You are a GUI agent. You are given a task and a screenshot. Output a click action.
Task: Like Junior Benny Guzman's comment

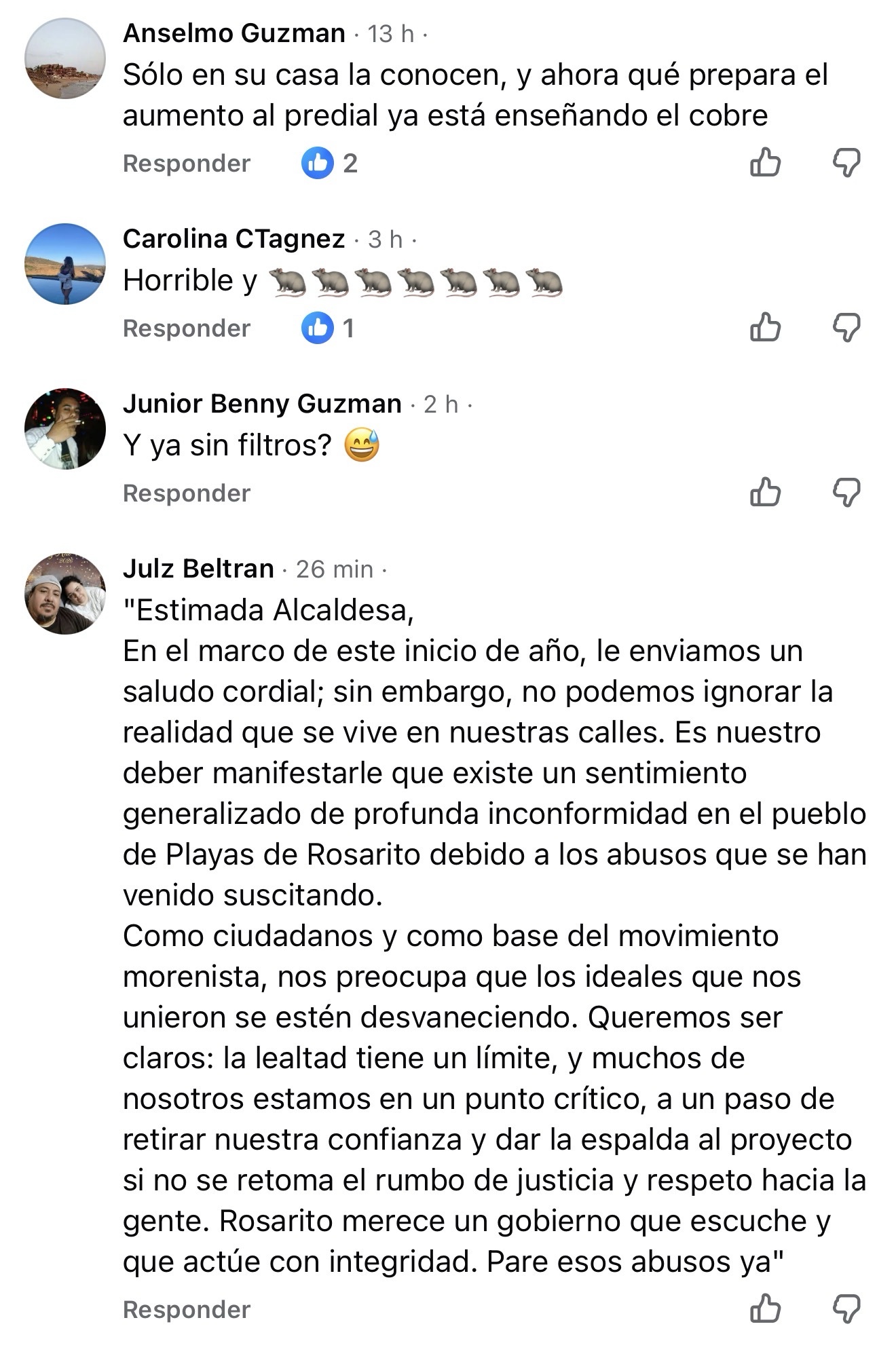(765, 493)
